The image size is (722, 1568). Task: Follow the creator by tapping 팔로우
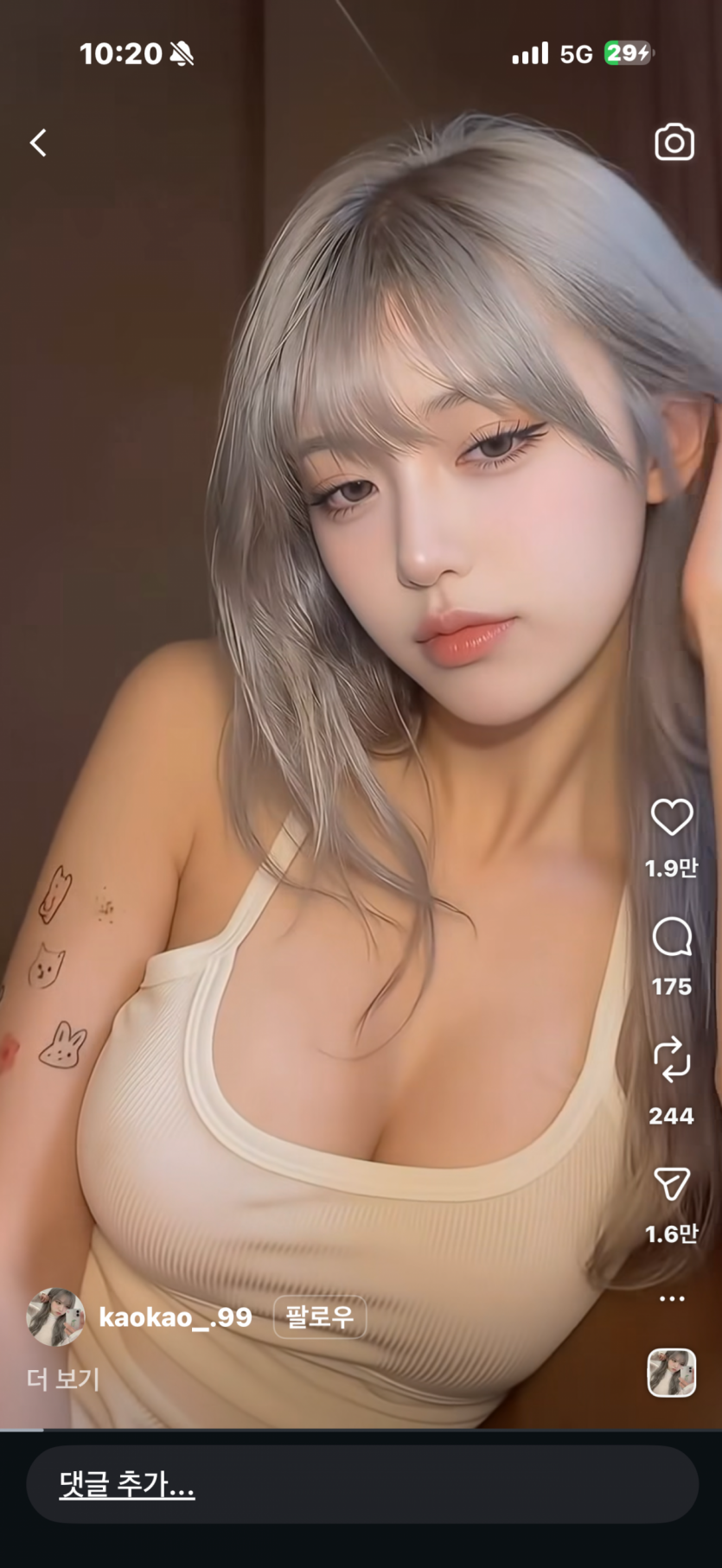[x=320, y=1317]
